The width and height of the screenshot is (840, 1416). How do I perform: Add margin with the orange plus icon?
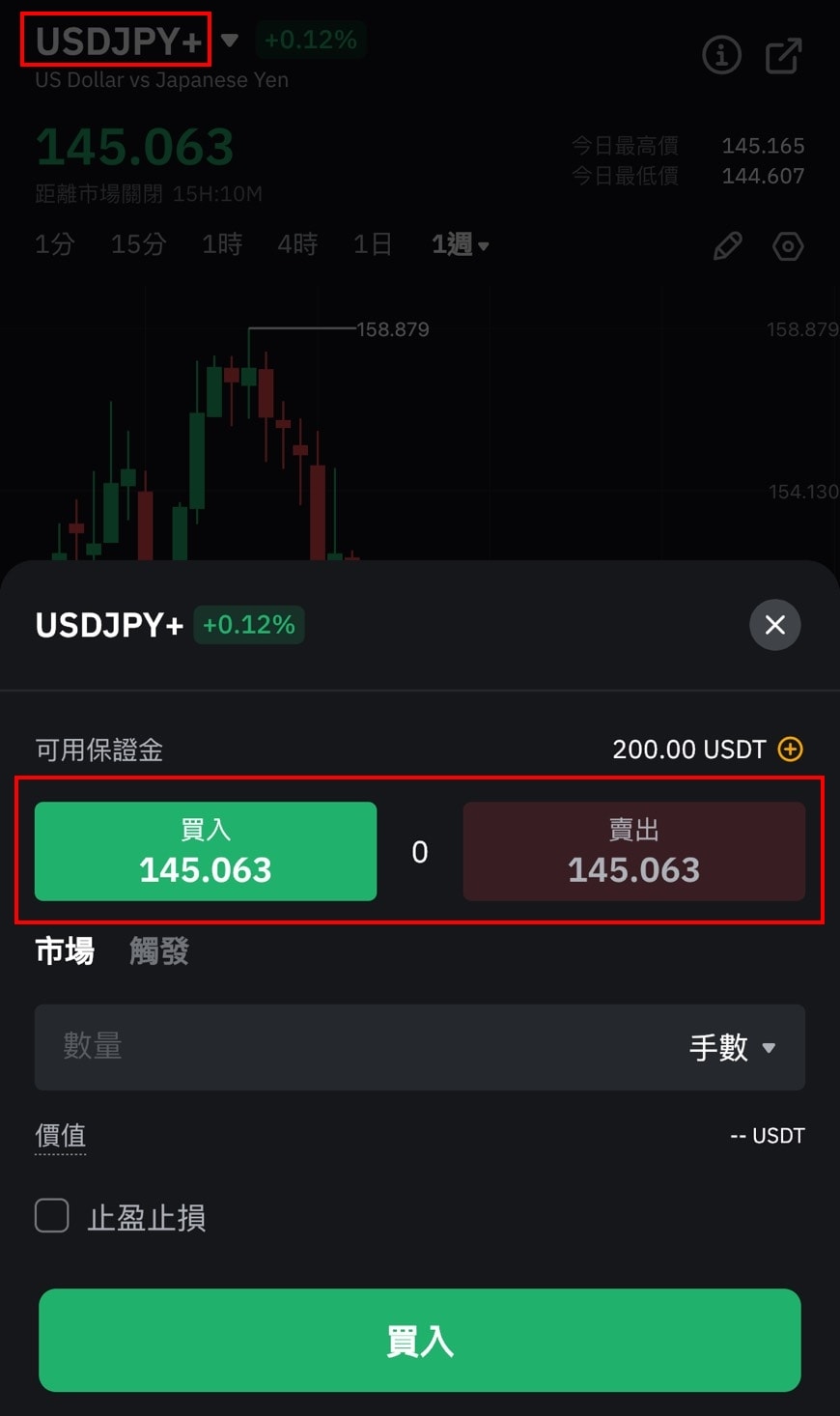point(791,750)
